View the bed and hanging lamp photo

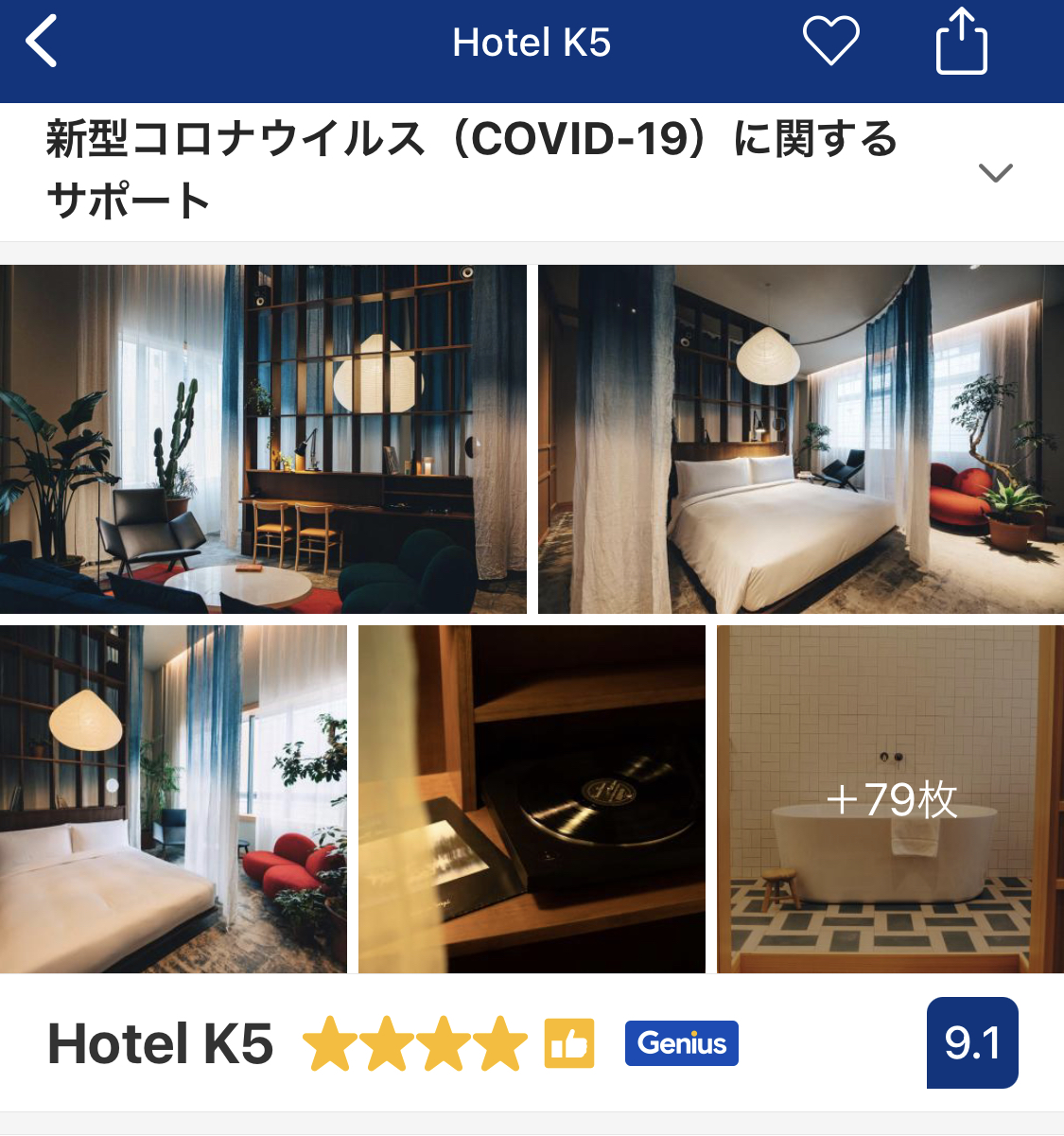tap(173, 799)
